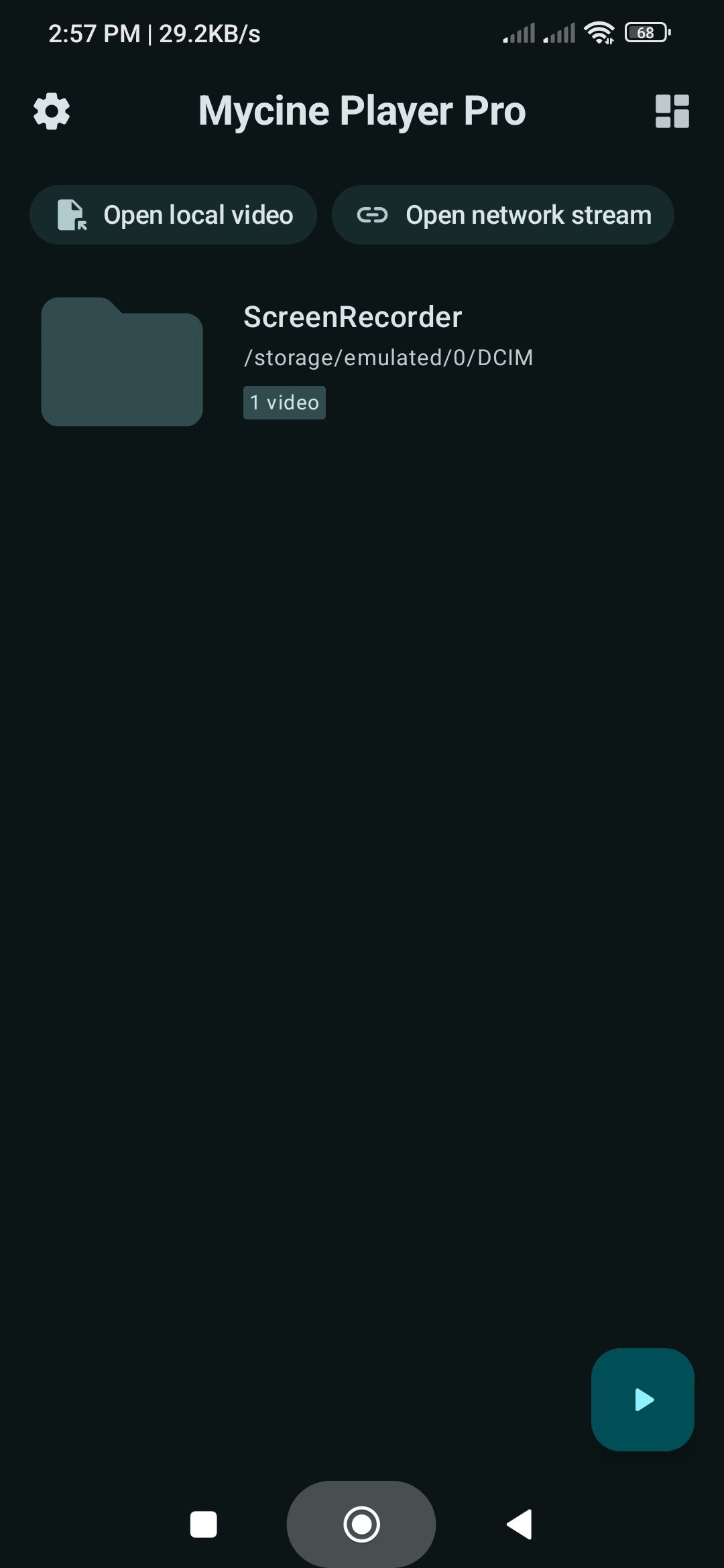Go back with the system back button
The height and width of the screenshot is (1568, 724).
click(x=520, y=1524)
